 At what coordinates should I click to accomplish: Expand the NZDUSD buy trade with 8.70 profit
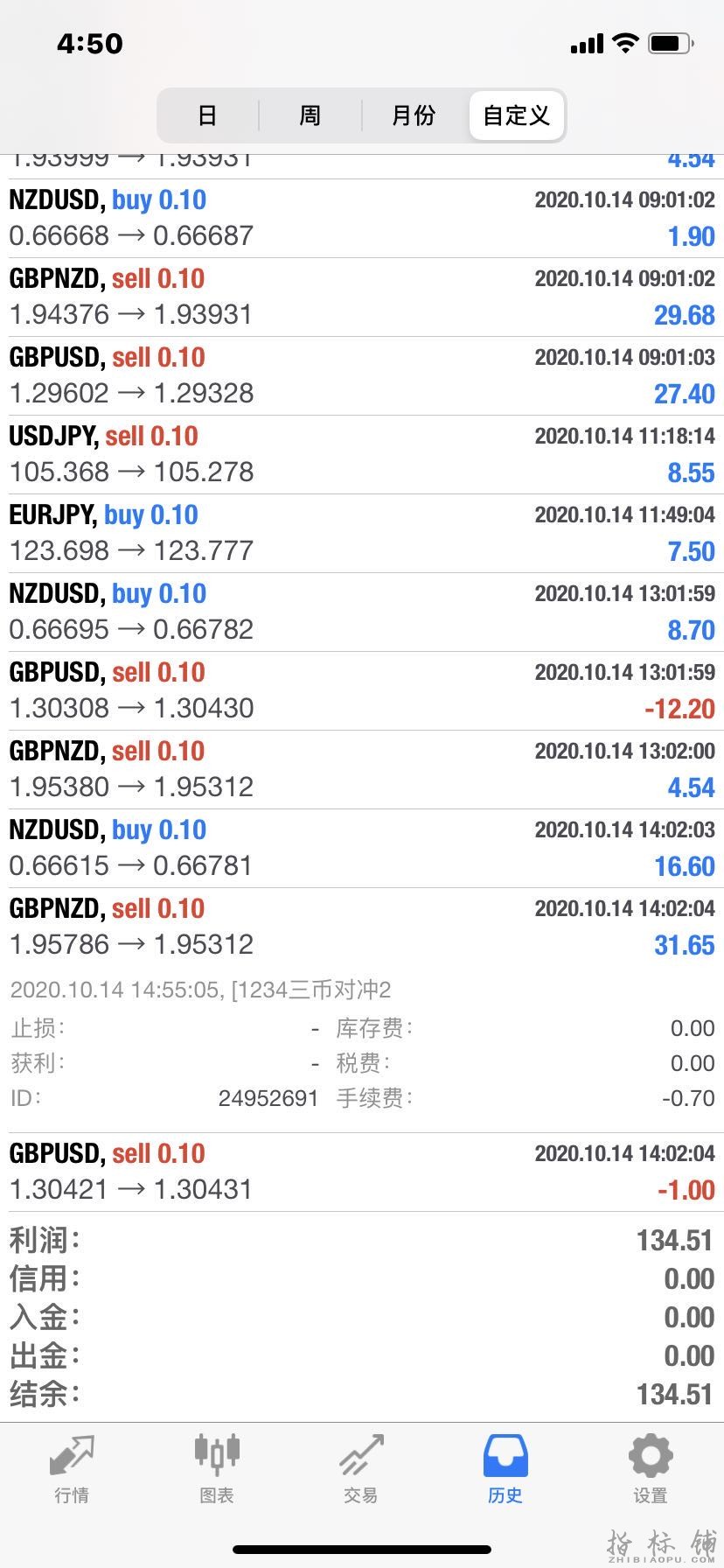[x=362, y=612]
